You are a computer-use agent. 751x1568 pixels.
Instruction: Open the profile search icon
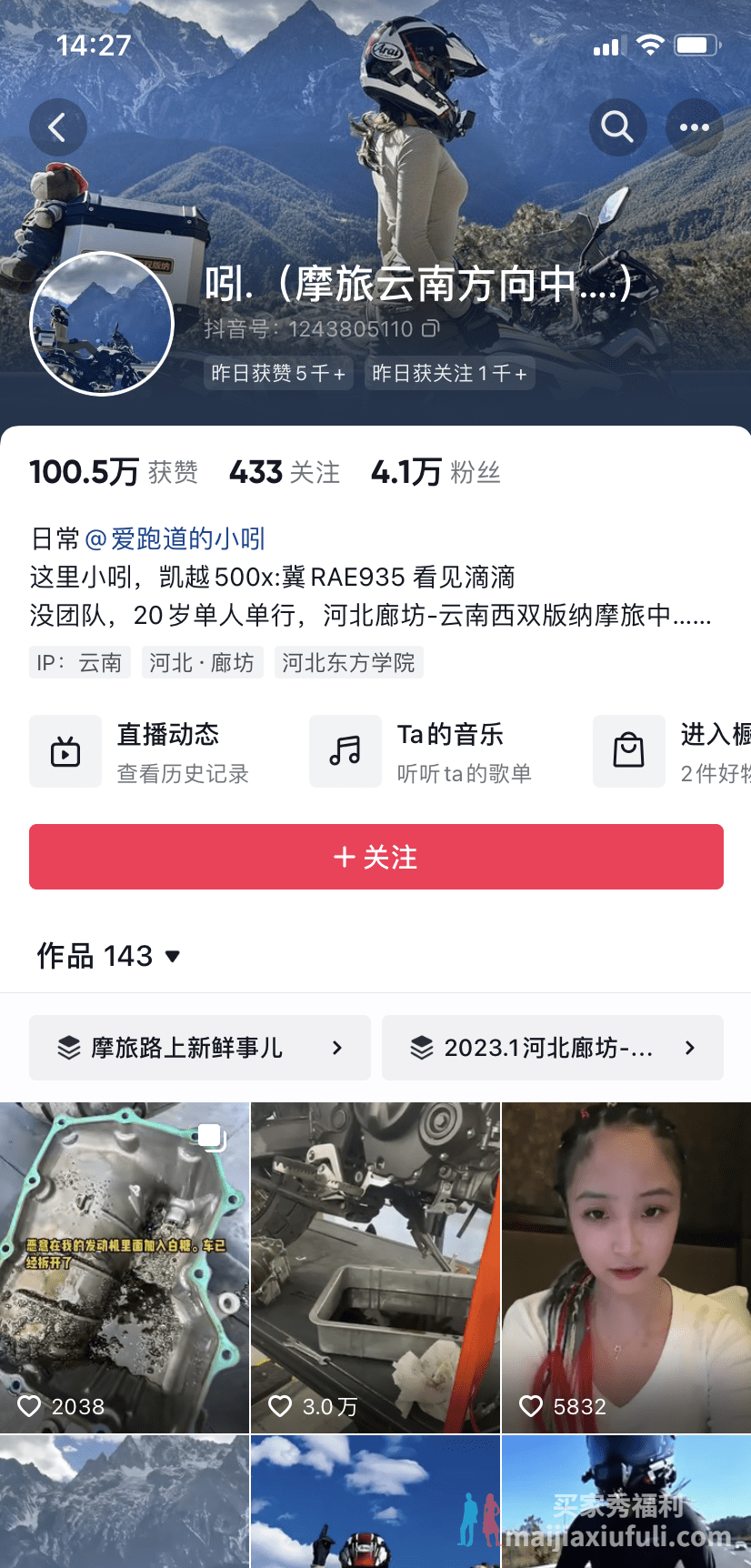[617, 127]
